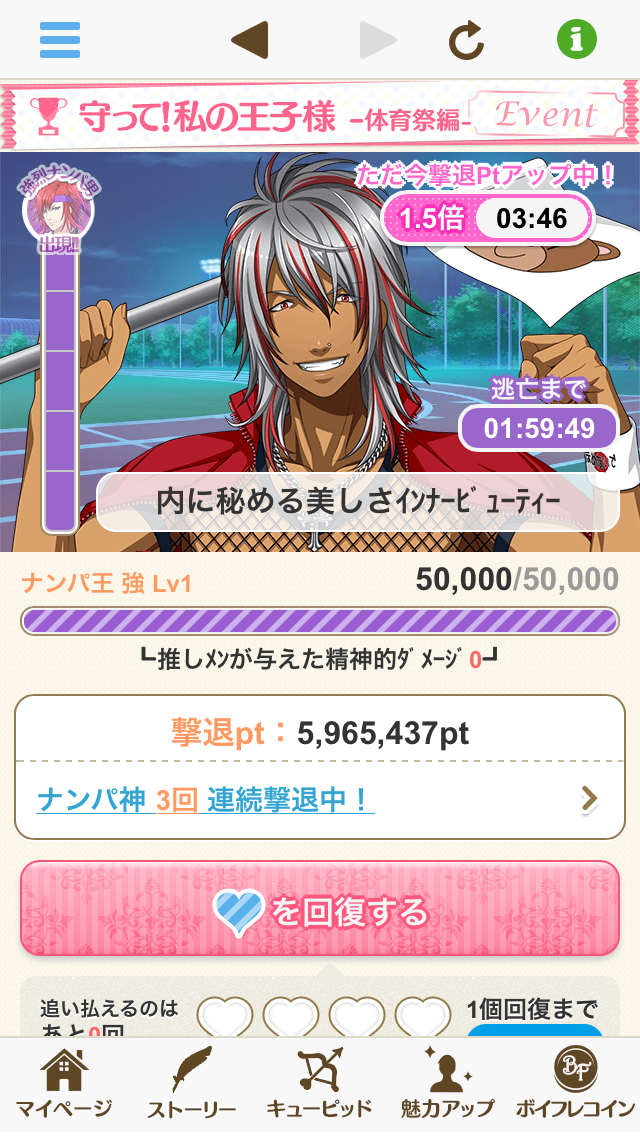Open ボイフレコイン tab
Screen dimensions: 640x1136
(575, 1086)
